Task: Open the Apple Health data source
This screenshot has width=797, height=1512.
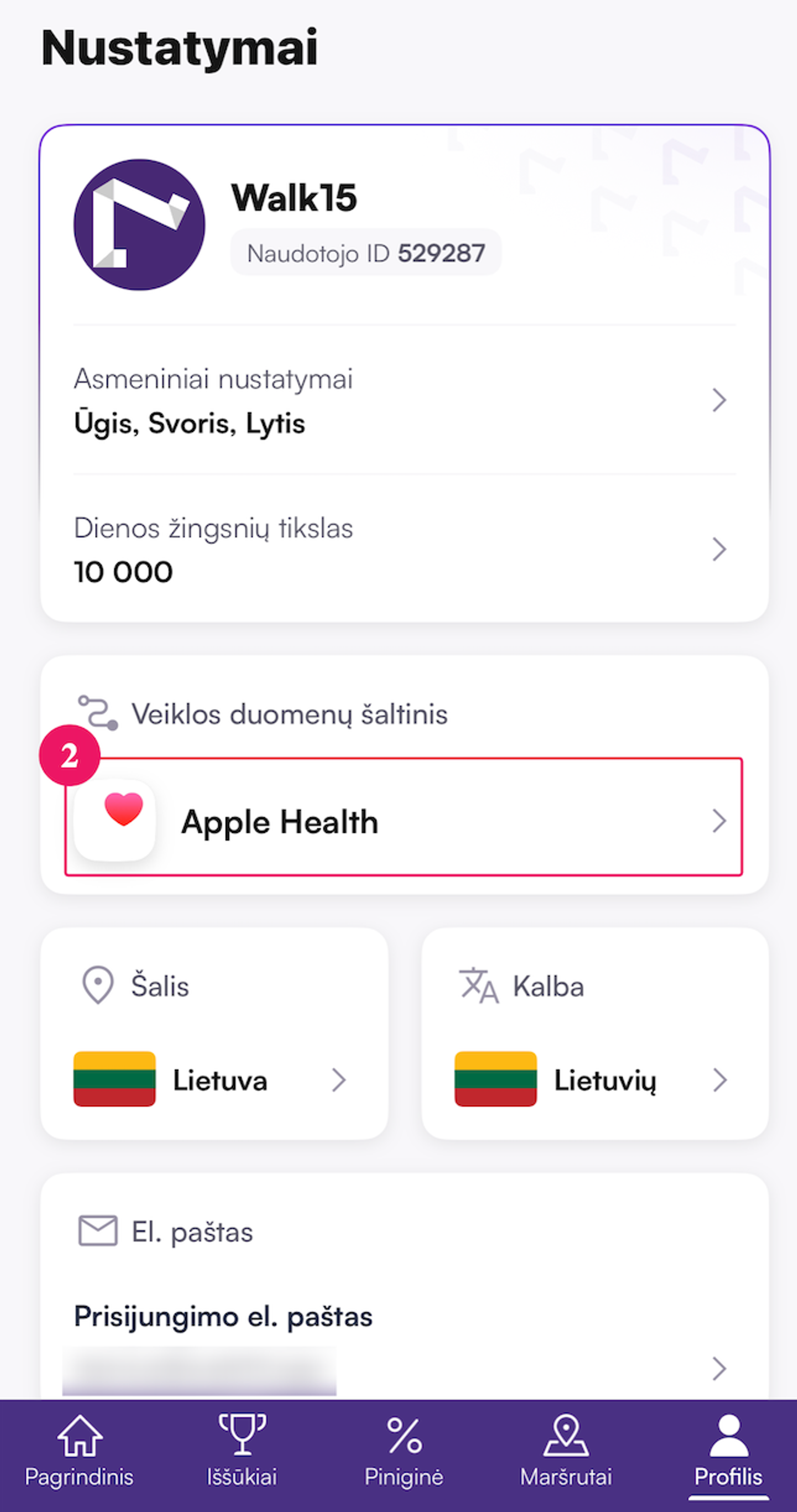Action: [404, 820]
